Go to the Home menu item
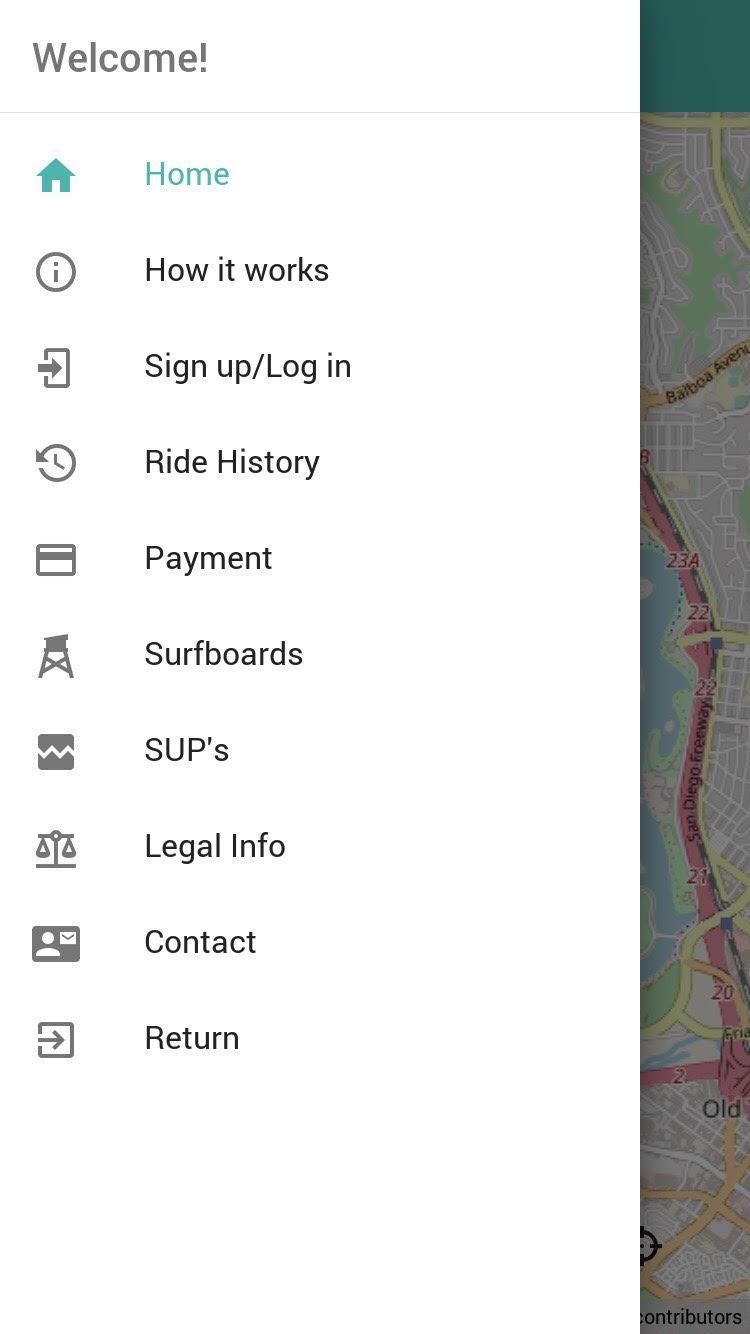 pyautogui.click(x=187, y=174)
